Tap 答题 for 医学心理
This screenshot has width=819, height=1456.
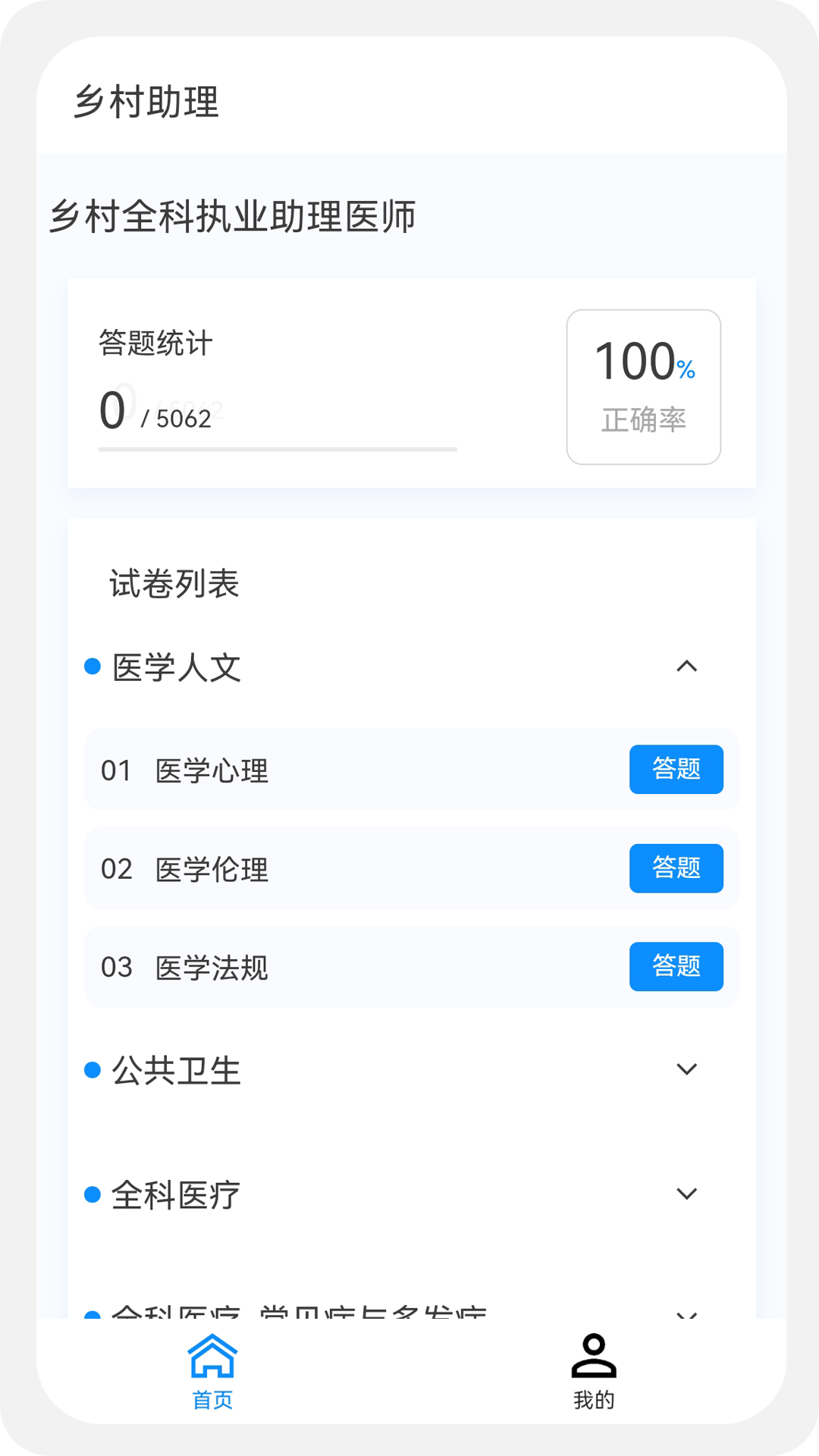(676, 770)
